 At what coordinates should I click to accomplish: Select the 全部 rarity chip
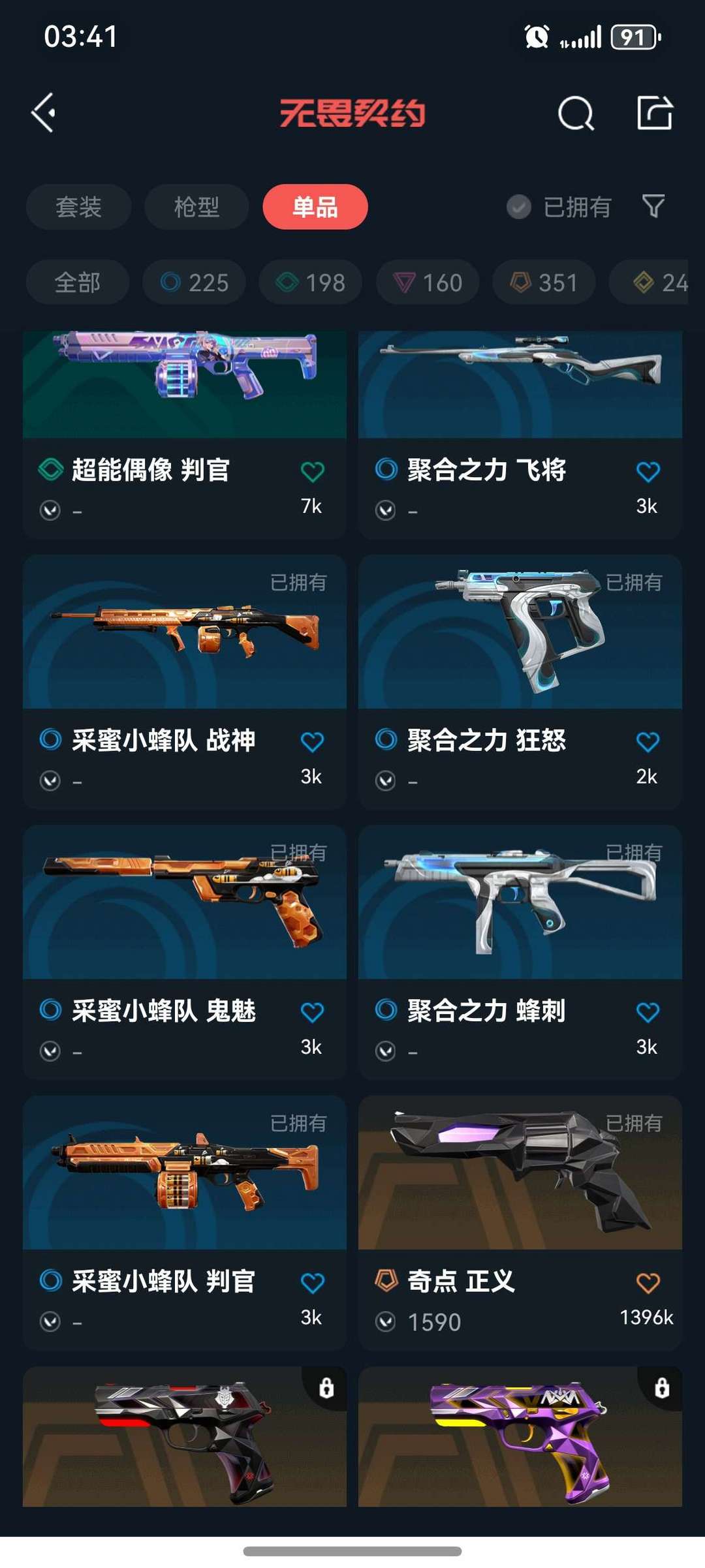click(77, 283)
